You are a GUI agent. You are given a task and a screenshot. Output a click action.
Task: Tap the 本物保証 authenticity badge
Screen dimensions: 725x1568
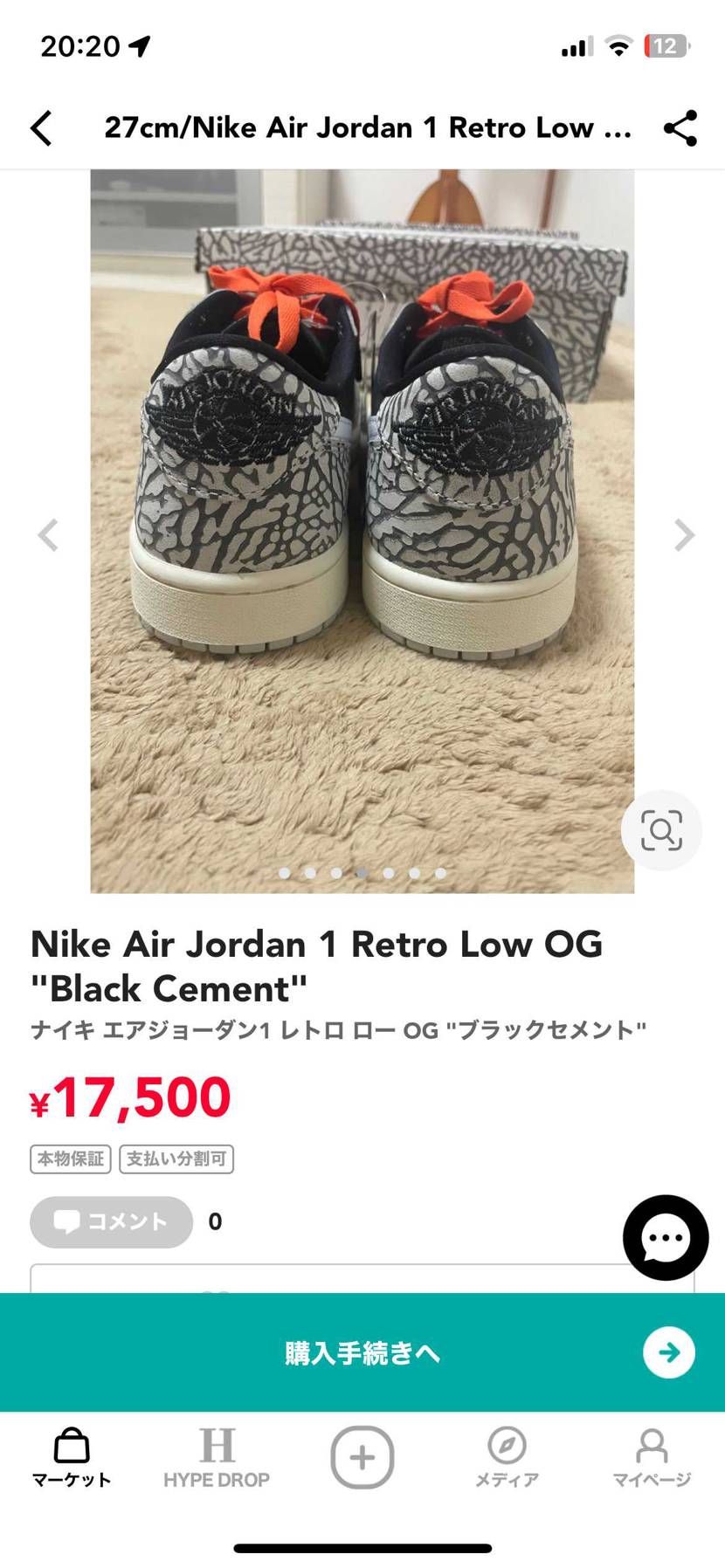70,1159
